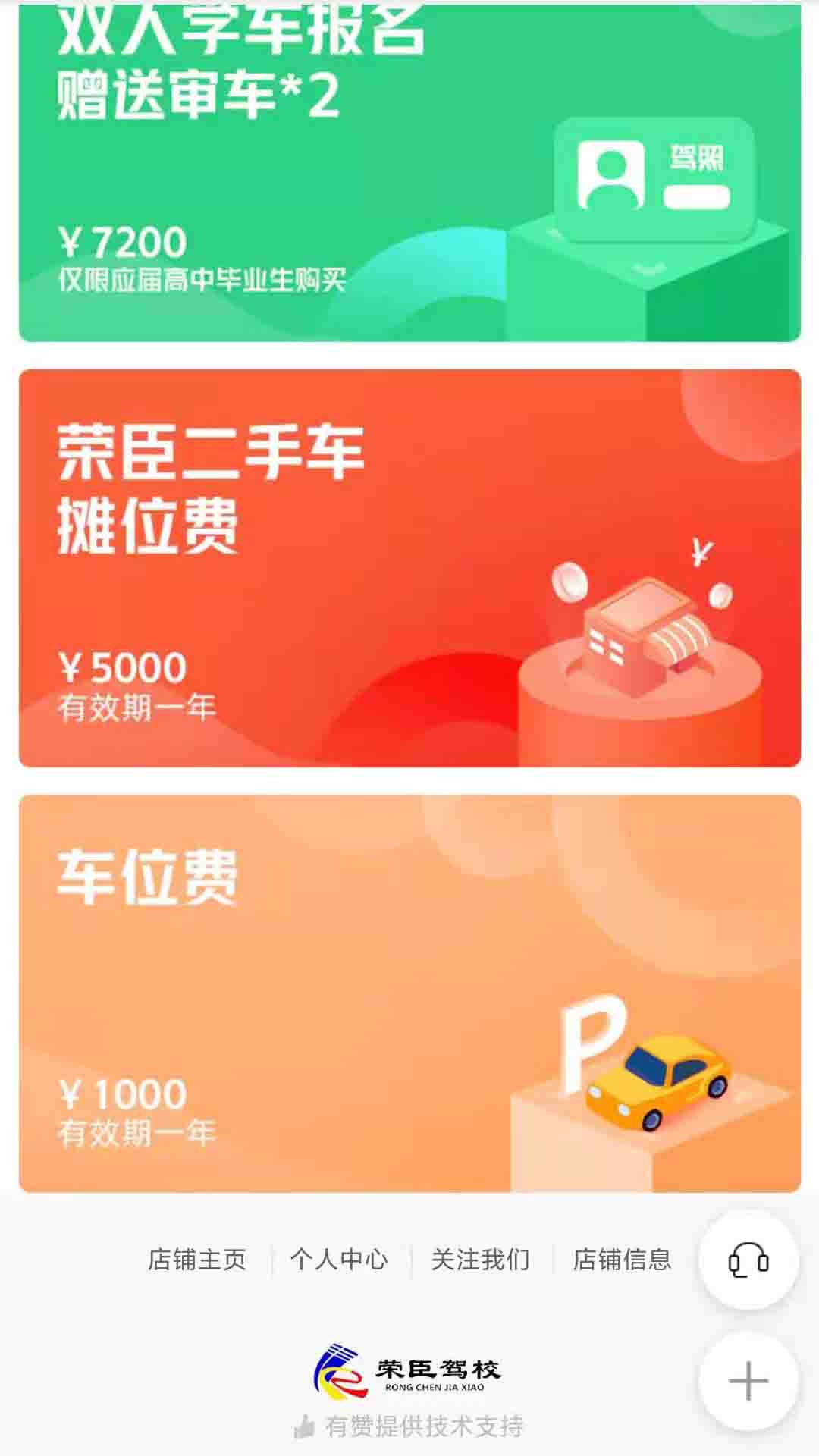Open the 有赞提供技术支持 link
This screenshot has height=1456, width=819.
pyautogui.click(x=409, y=1426)
